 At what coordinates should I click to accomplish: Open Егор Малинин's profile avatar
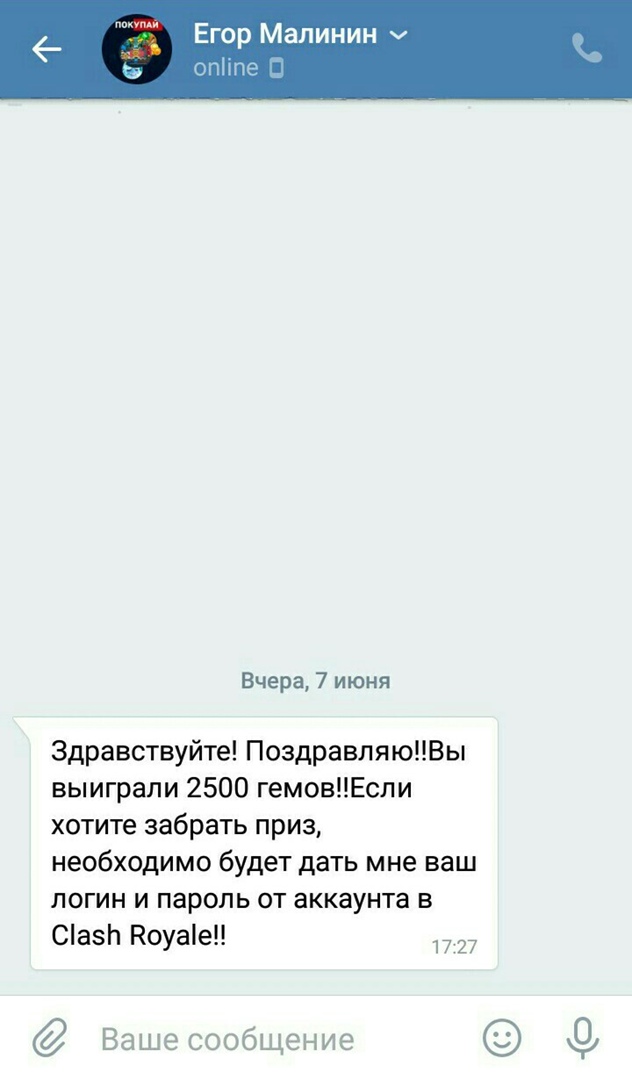[x=137, y=50]
